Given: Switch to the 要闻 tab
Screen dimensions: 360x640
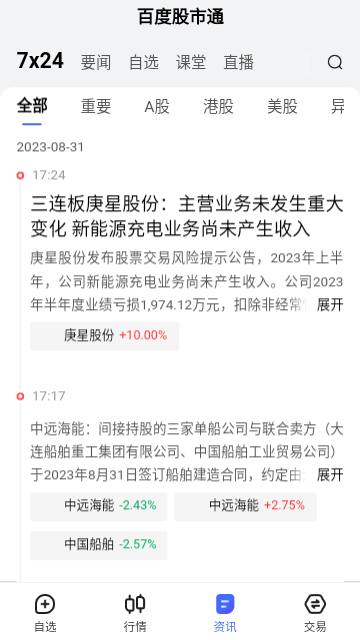Looking at the screenshot, I should [96, 62].
